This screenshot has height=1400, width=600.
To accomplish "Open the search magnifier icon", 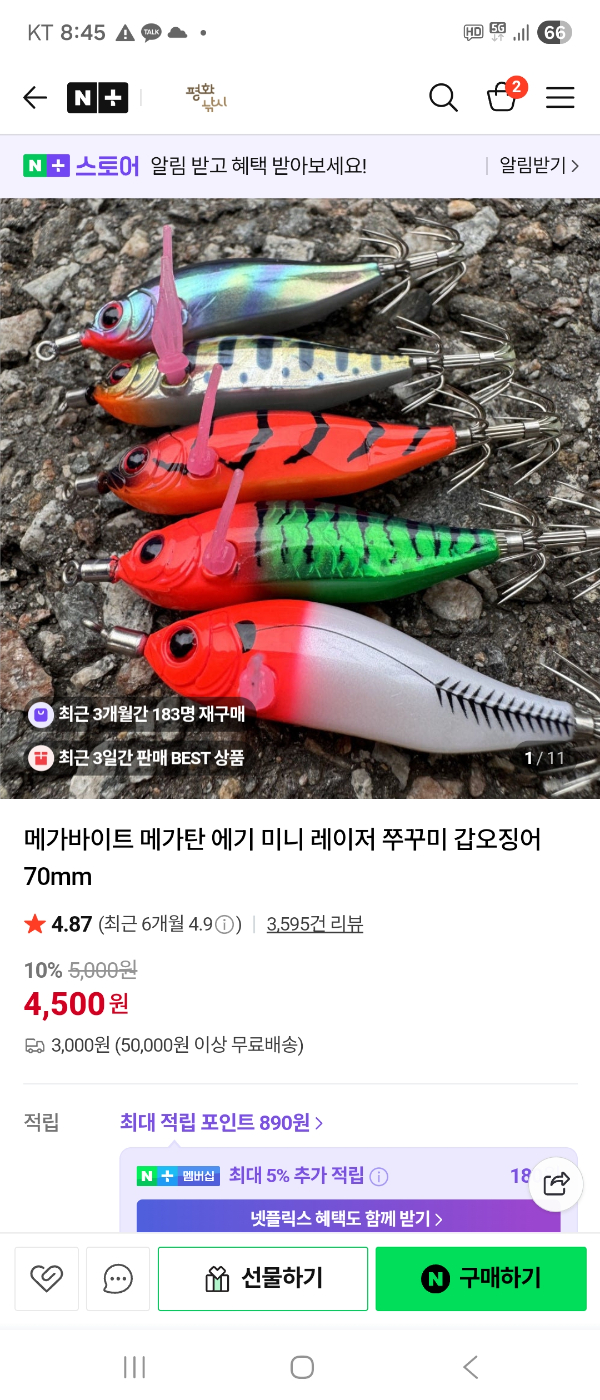I will (x=443, y=97).
